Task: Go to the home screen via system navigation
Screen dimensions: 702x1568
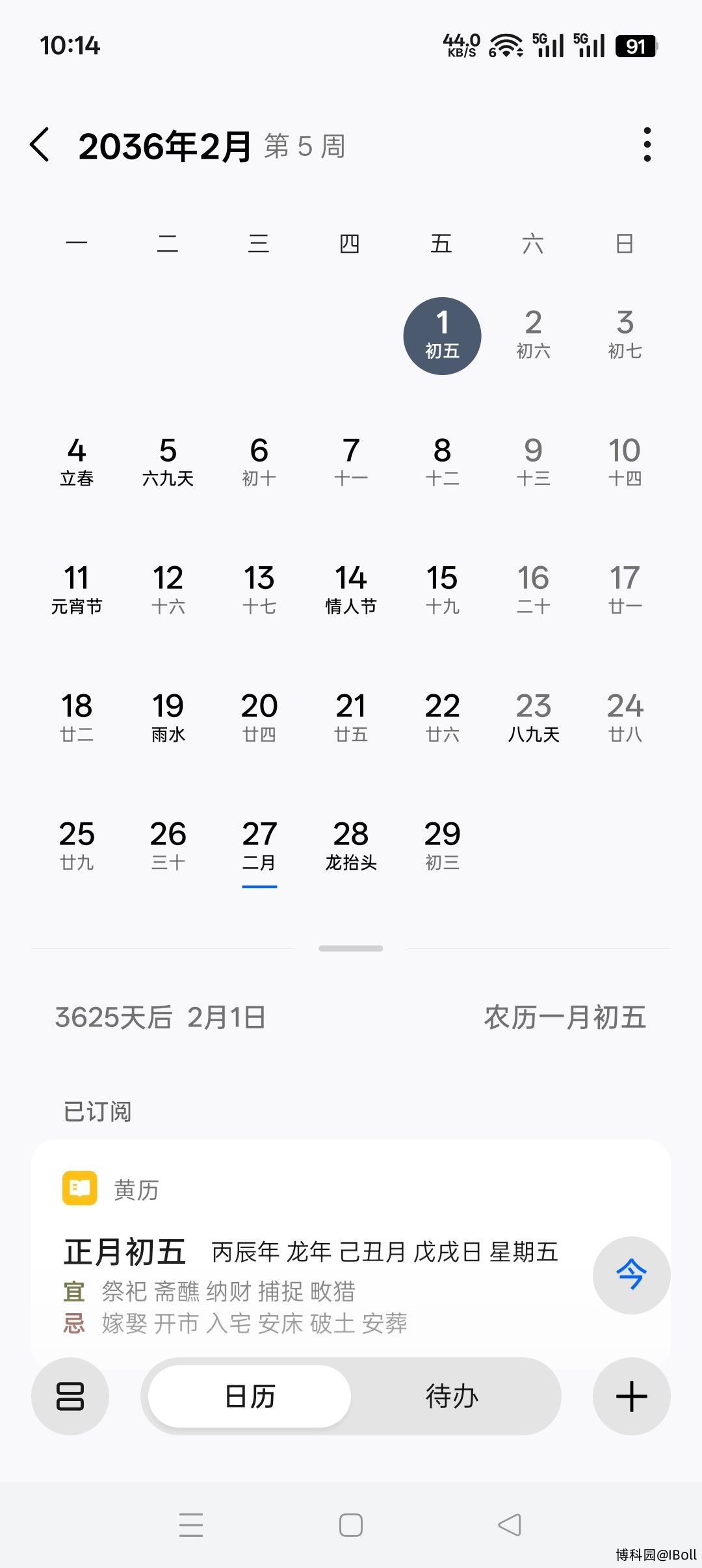Action: pyautogui.click(x=351, y=1524)
